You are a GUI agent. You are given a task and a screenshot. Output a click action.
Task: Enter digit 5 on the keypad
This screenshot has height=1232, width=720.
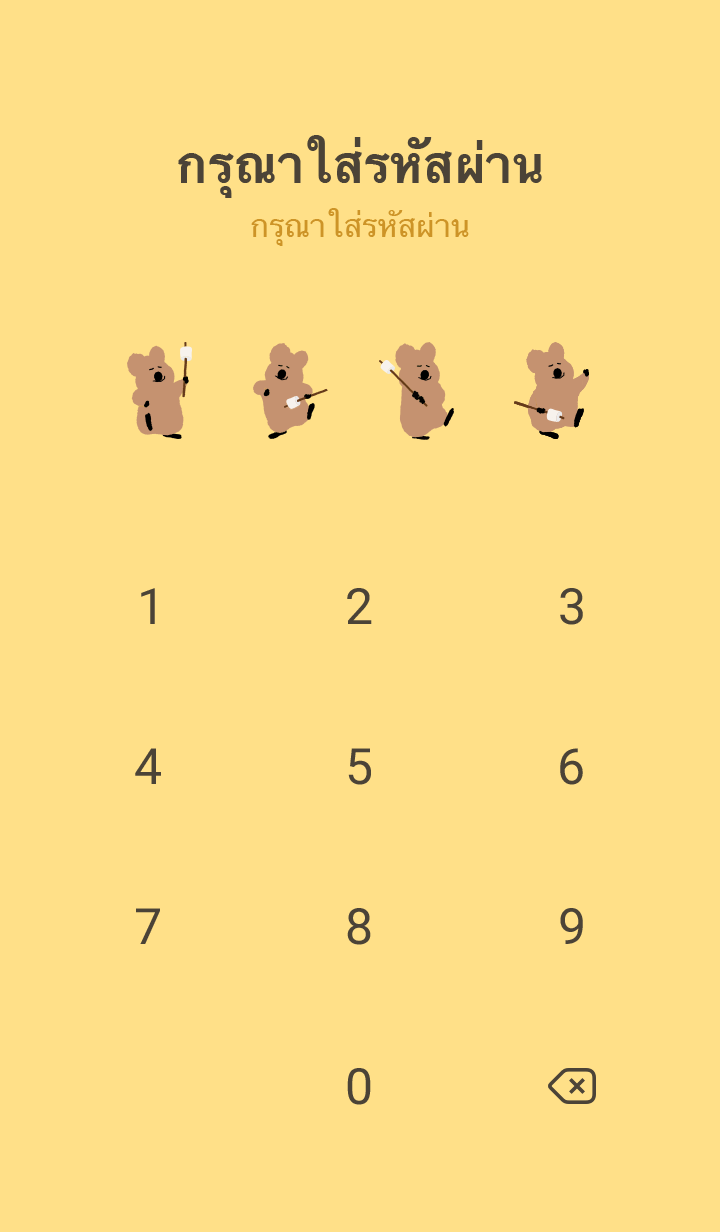tap(359, 767)
